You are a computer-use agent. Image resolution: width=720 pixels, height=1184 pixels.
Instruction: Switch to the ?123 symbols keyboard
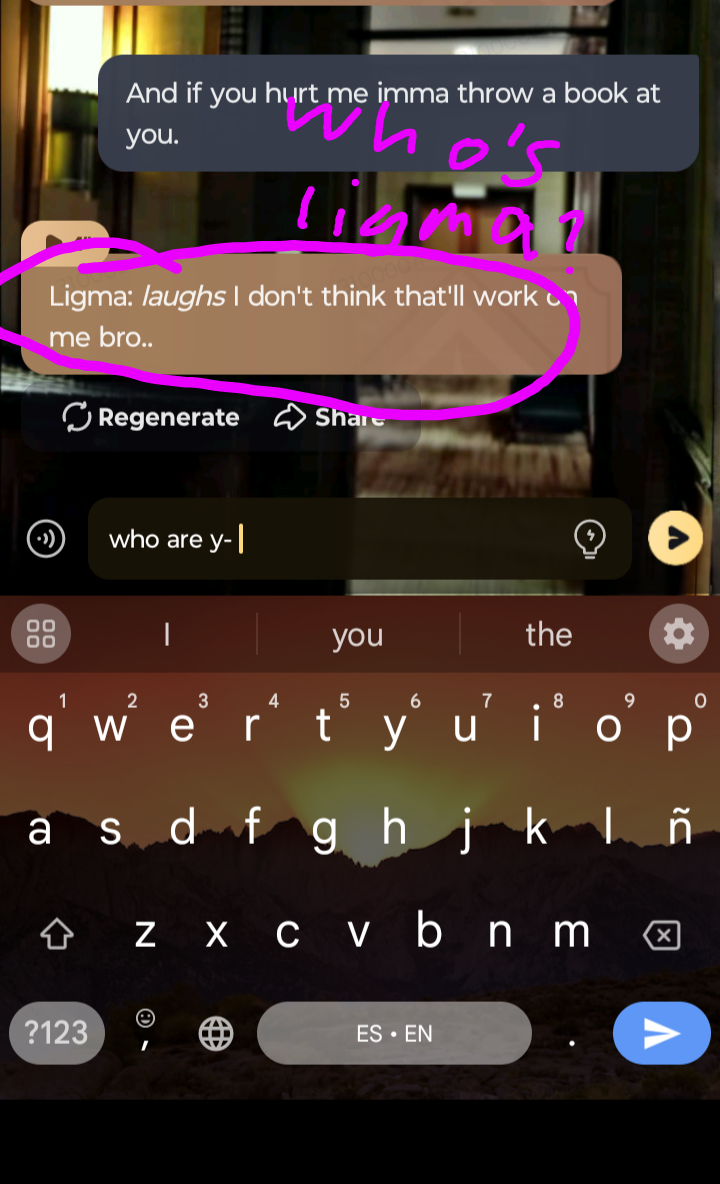click(55, 1033)
